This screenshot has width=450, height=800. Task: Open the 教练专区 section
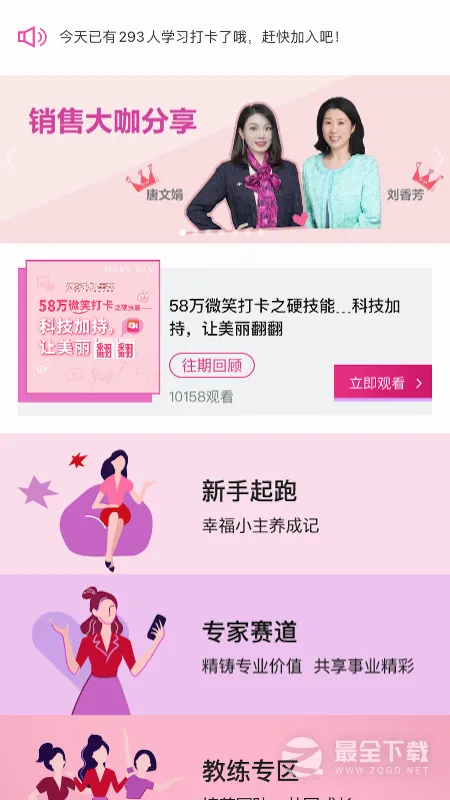pos(225,758)
